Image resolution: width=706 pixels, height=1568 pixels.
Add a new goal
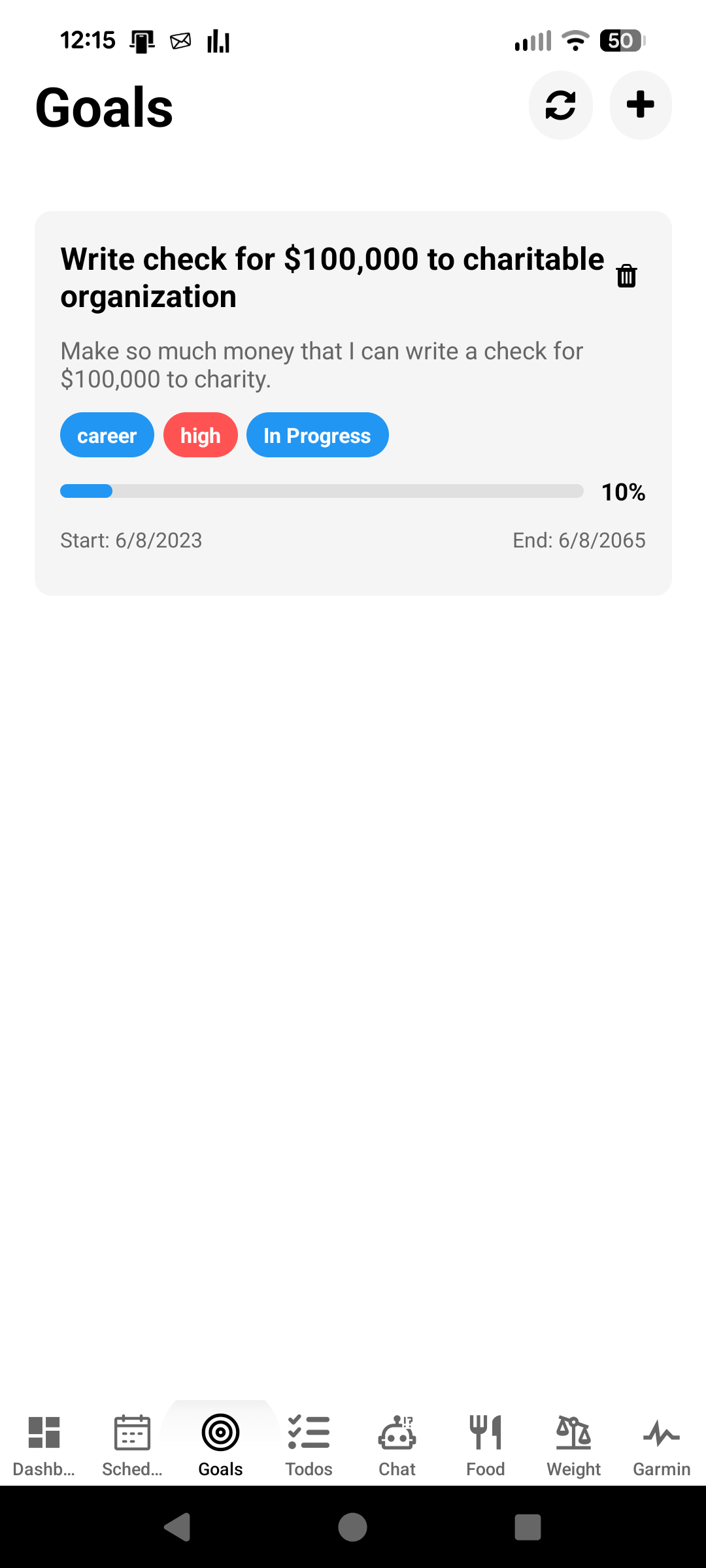click(x=640, y=105)
